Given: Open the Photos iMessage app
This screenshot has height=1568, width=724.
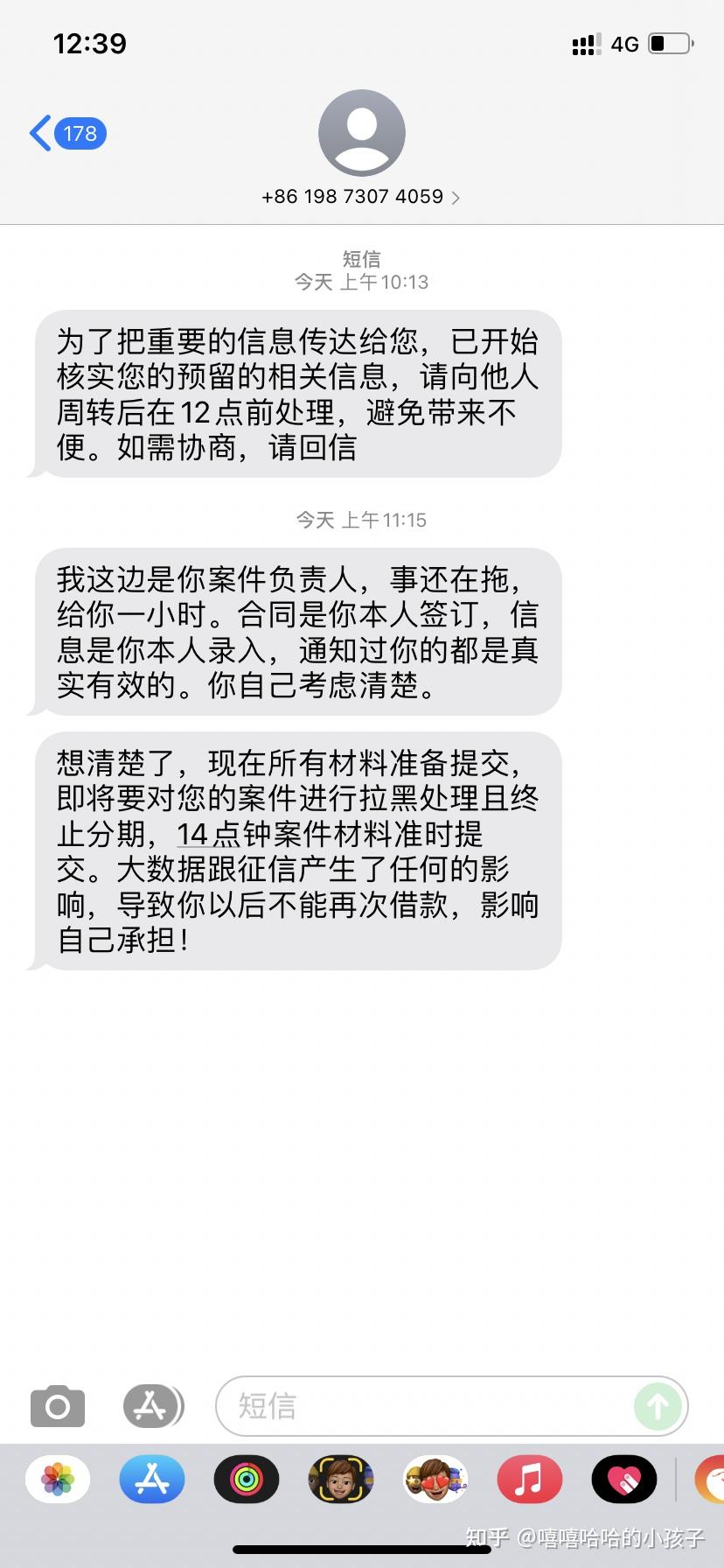Looking at the screenshot, I should coord(57,1479).
